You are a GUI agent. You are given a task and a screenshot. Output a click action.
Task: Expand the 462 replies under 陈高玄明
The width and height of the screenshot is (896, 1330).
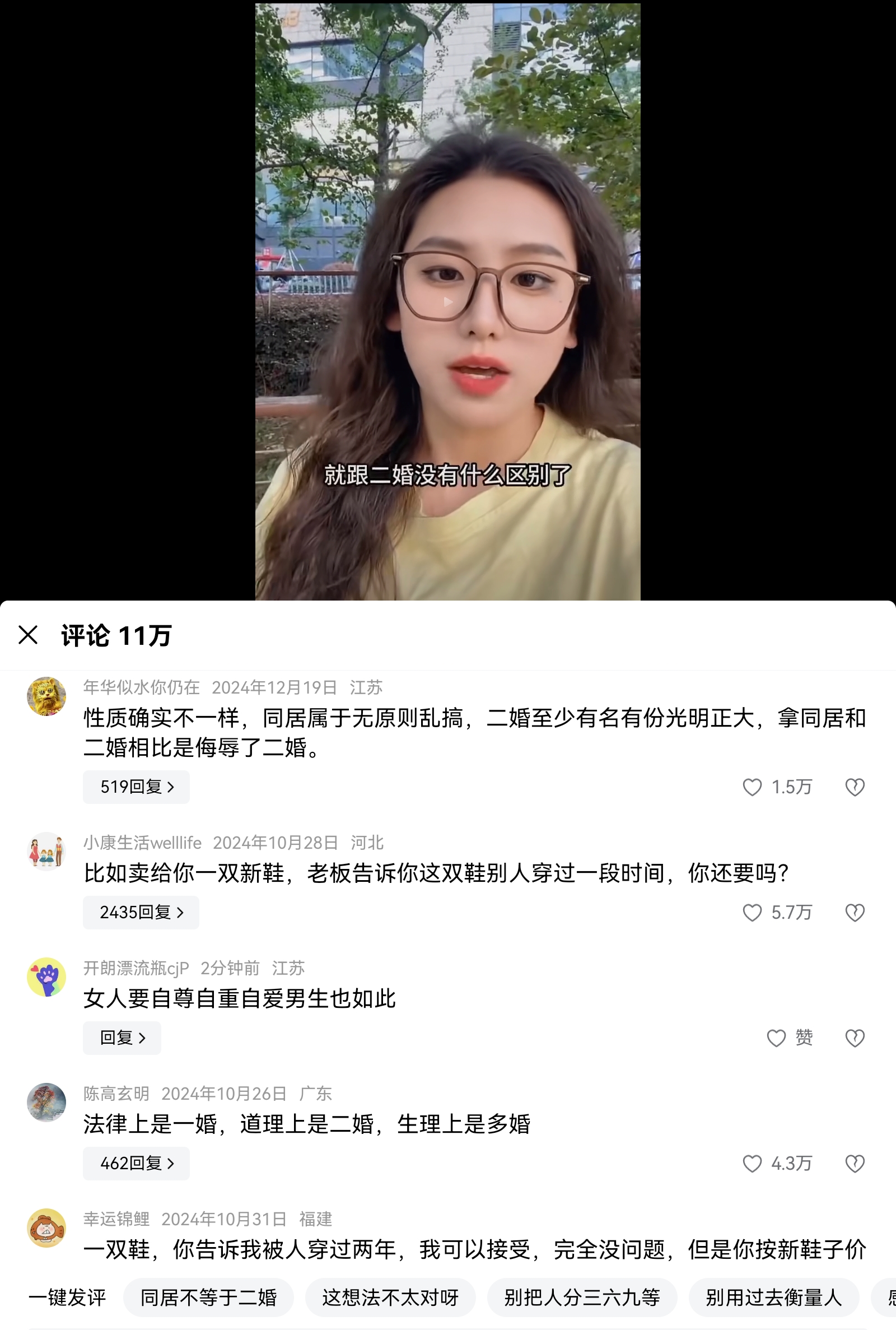tap(136, 1164)
